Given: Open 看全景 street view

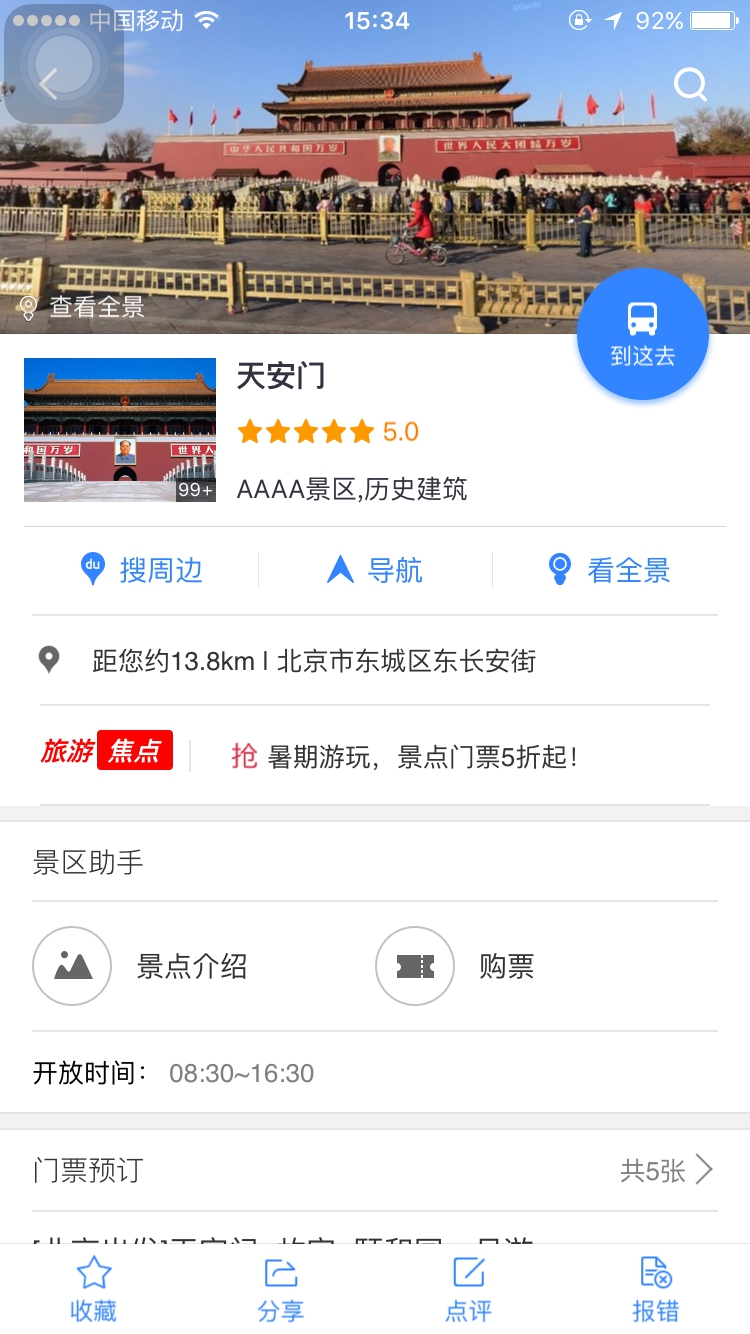Looking at the screenshot, I should [609, 570].
